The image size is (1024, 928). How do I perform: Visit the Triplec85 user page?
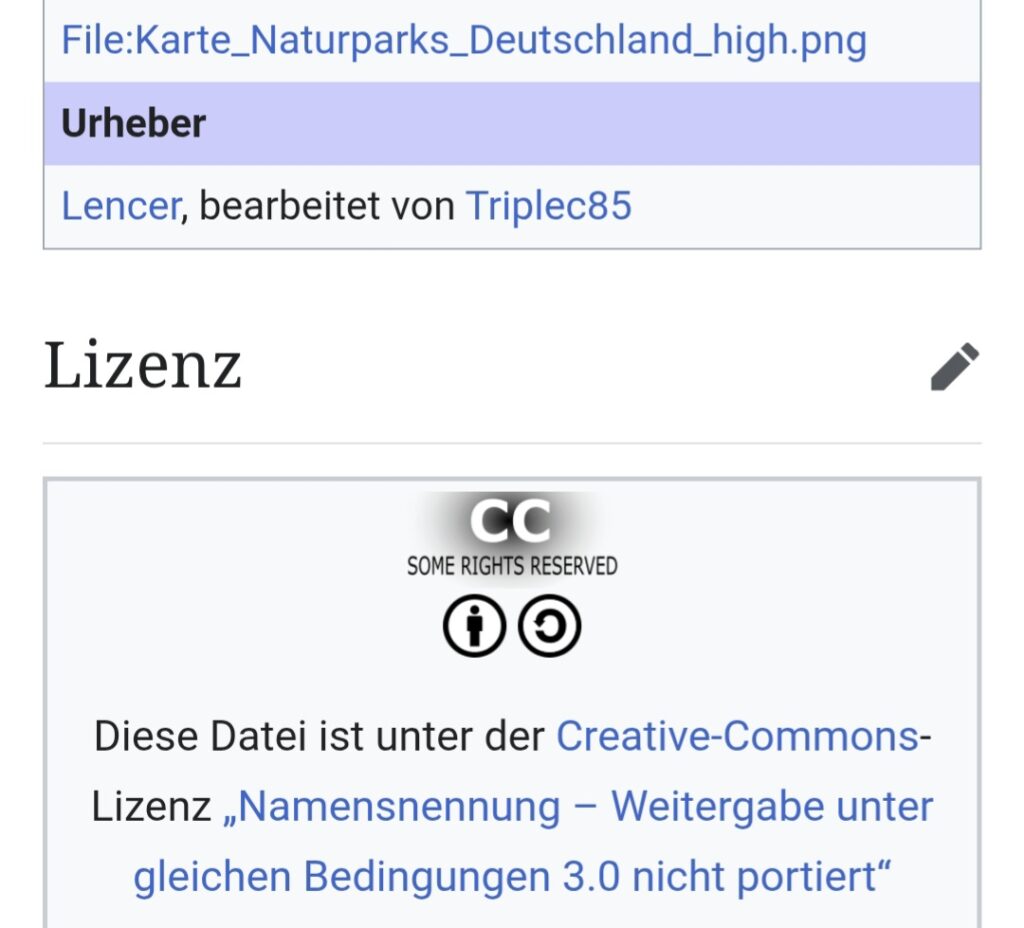(x=549, y=206)
